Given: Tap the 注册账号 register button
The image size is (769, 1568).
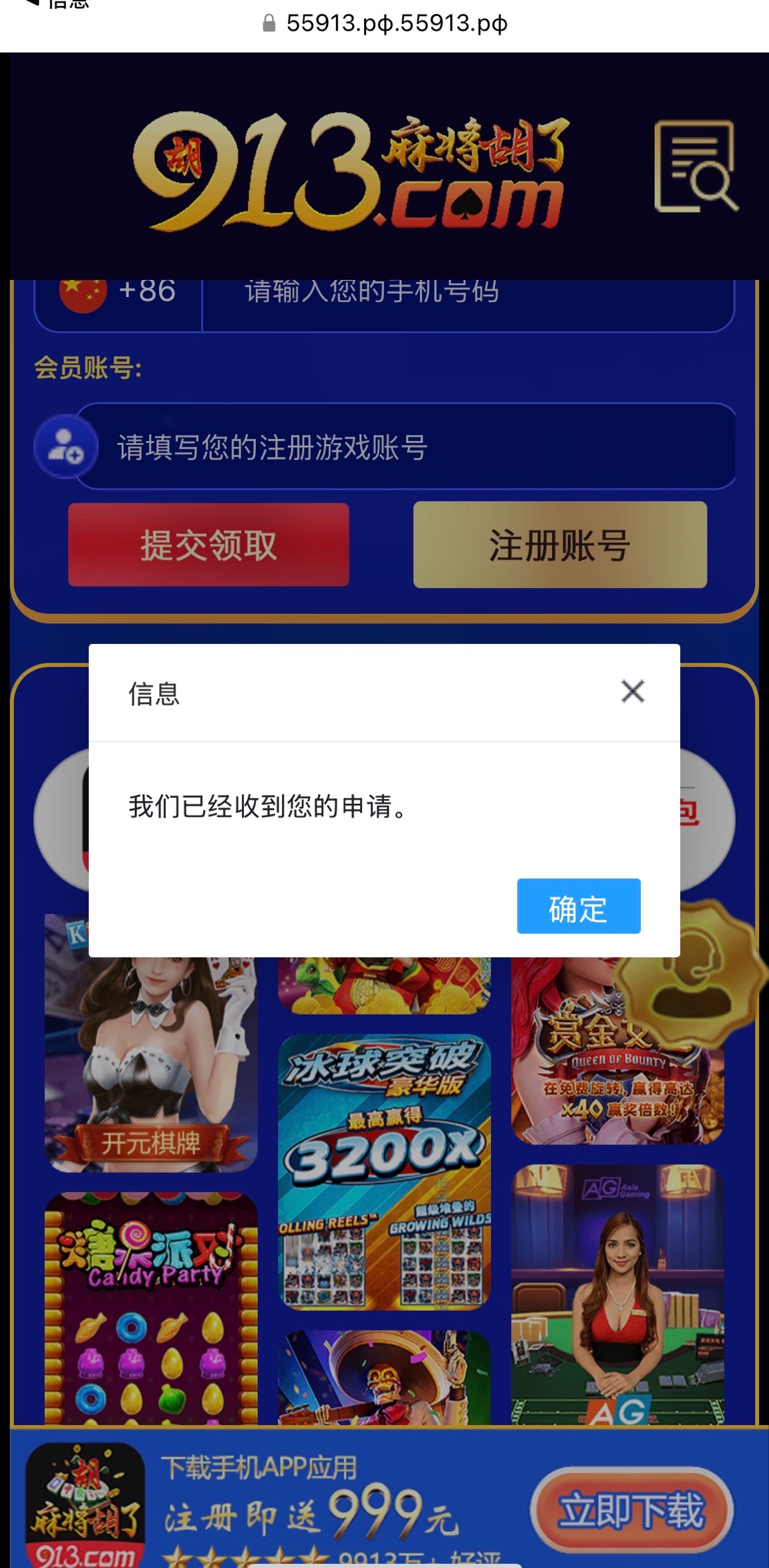Looking at the screenshot, I should pos(560,544).
